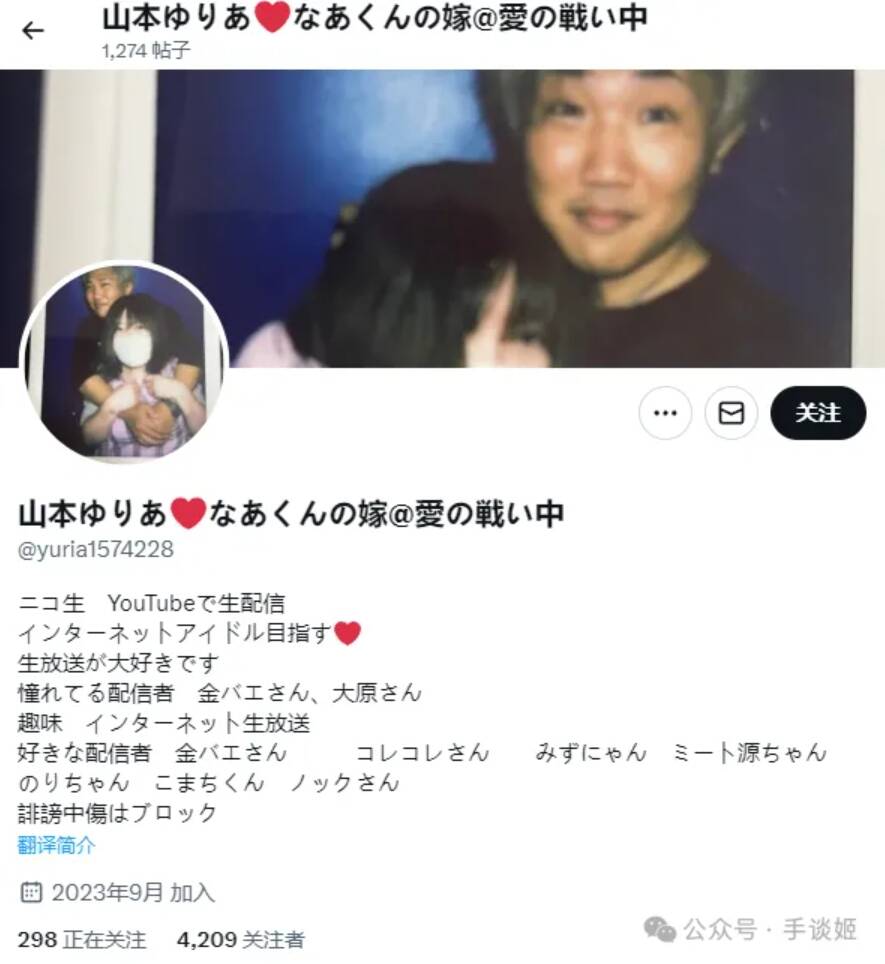Open the 4,209 关注者 followers list

point(240,940)
